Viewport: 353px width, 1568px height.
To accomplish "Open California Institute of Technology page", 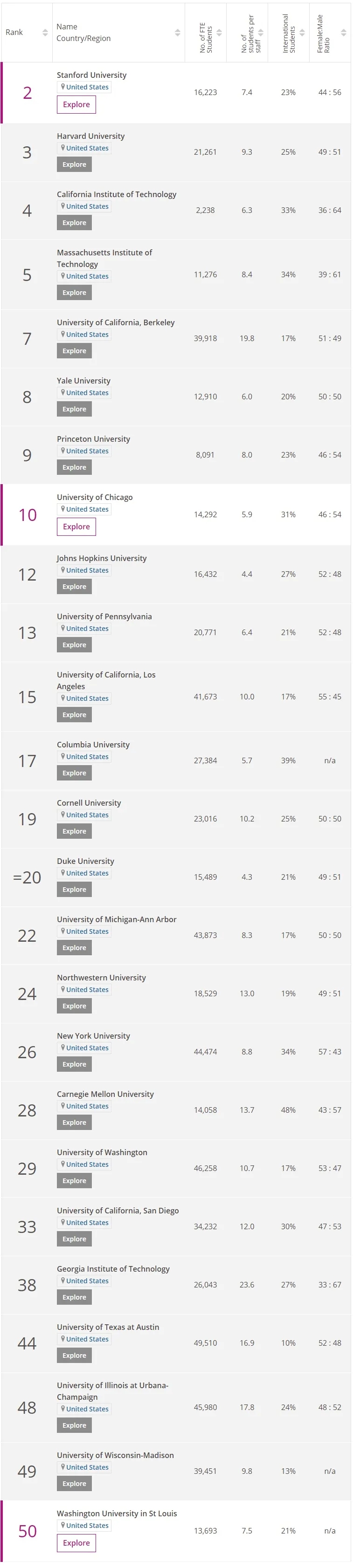I will 116,194.
